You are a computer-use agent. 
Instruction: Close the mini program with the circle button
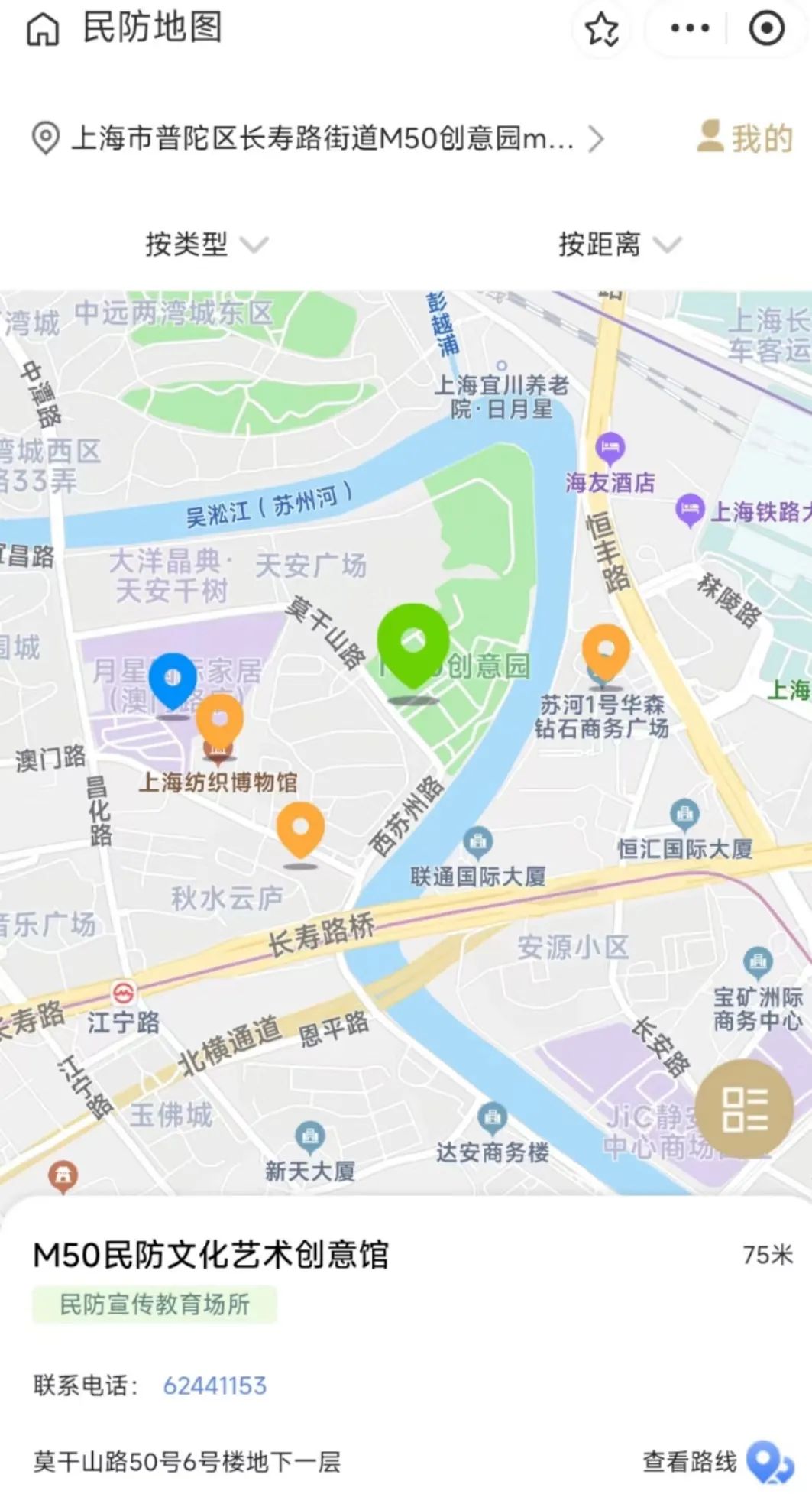(766, 29)
